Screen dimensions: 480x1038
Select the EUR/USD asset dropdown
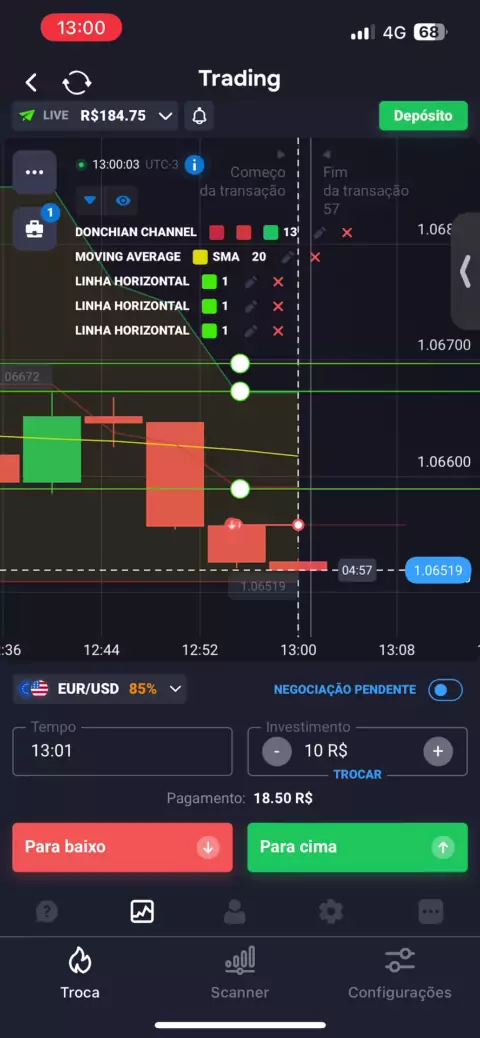pyautogui.click(x=100, y=689)
